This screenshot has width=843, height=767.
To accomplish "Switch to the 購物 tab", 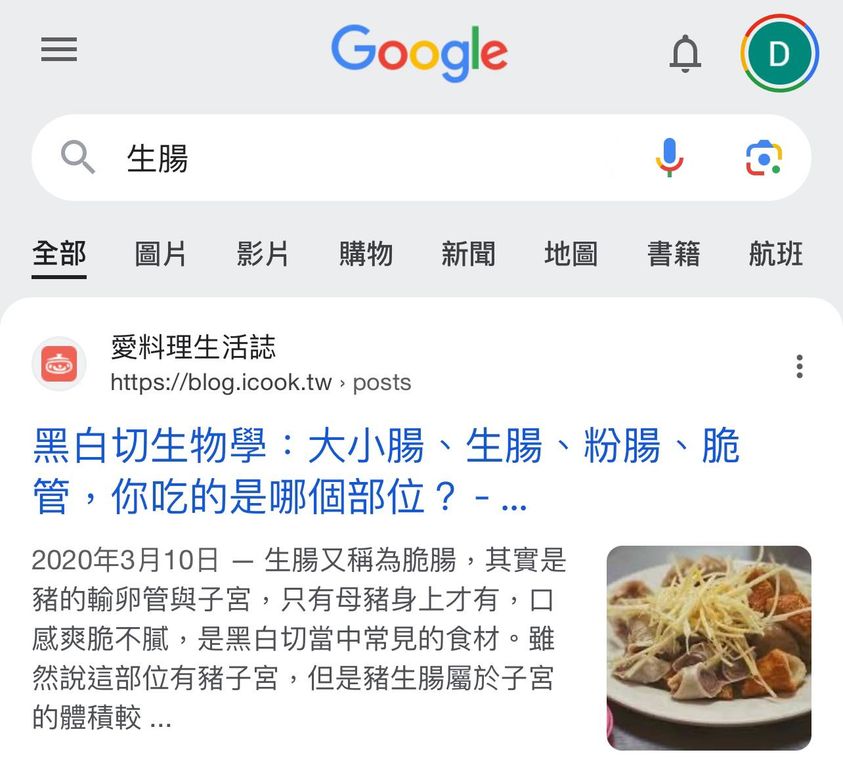I will 366,254.
